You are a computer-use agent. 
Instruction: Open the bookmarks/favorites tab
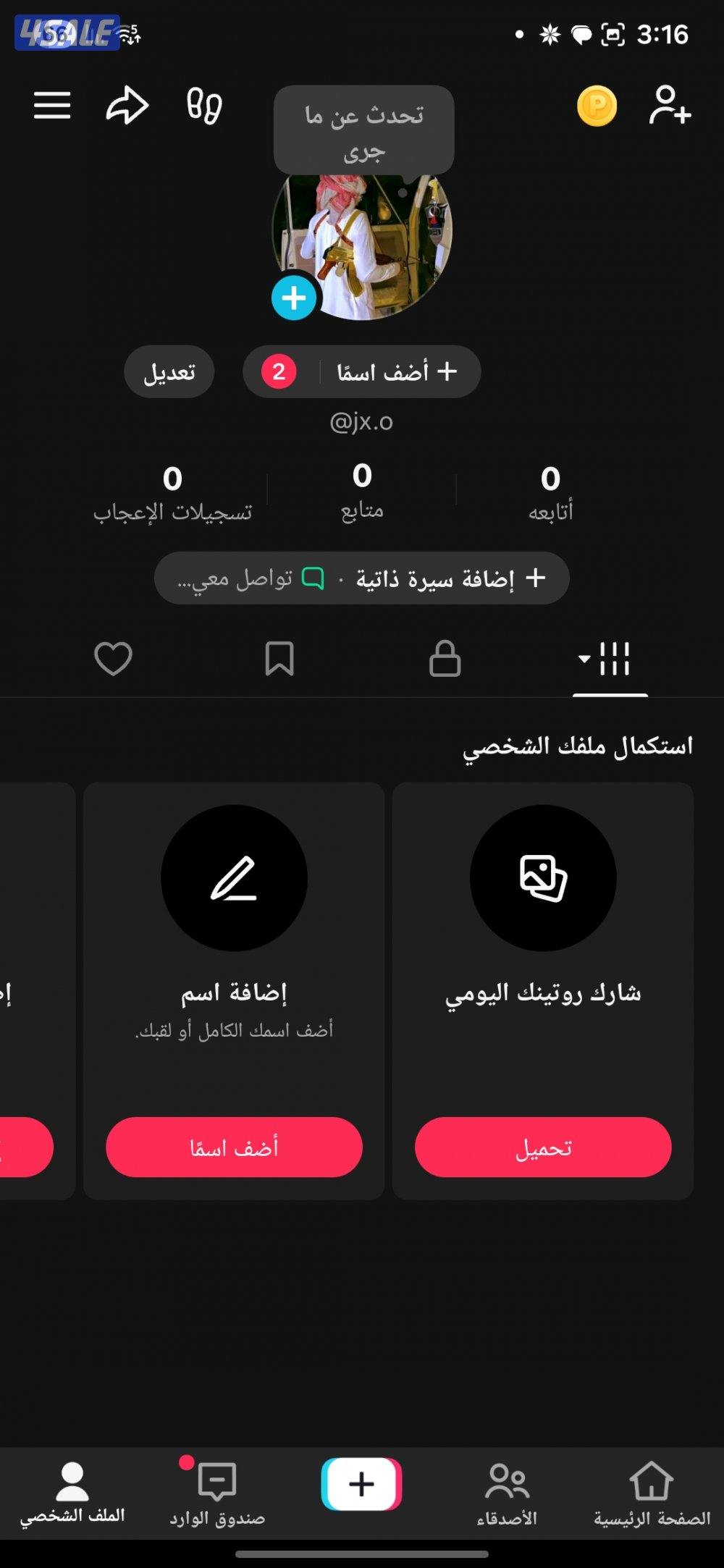pyautogui.click(x=280, y=659)
